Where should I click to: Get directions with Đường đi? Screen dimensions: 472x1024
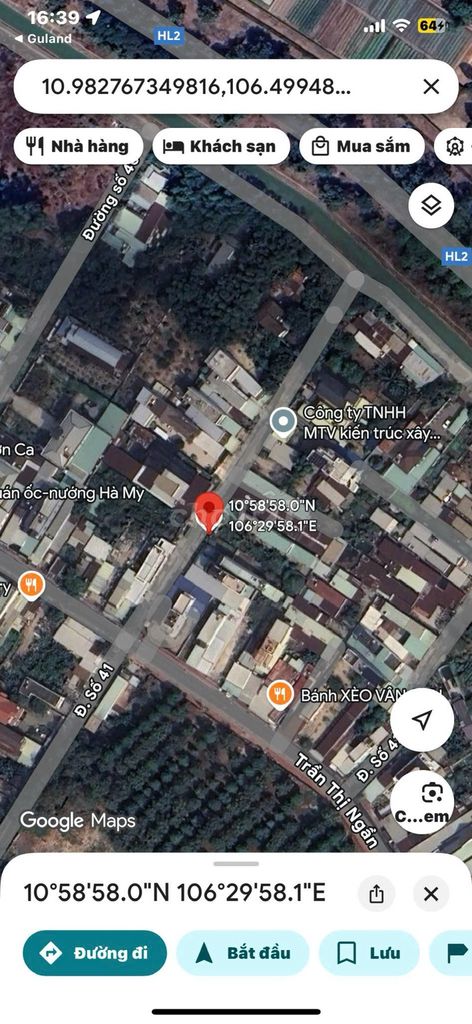pyautogui.click(x=95, y=953)
